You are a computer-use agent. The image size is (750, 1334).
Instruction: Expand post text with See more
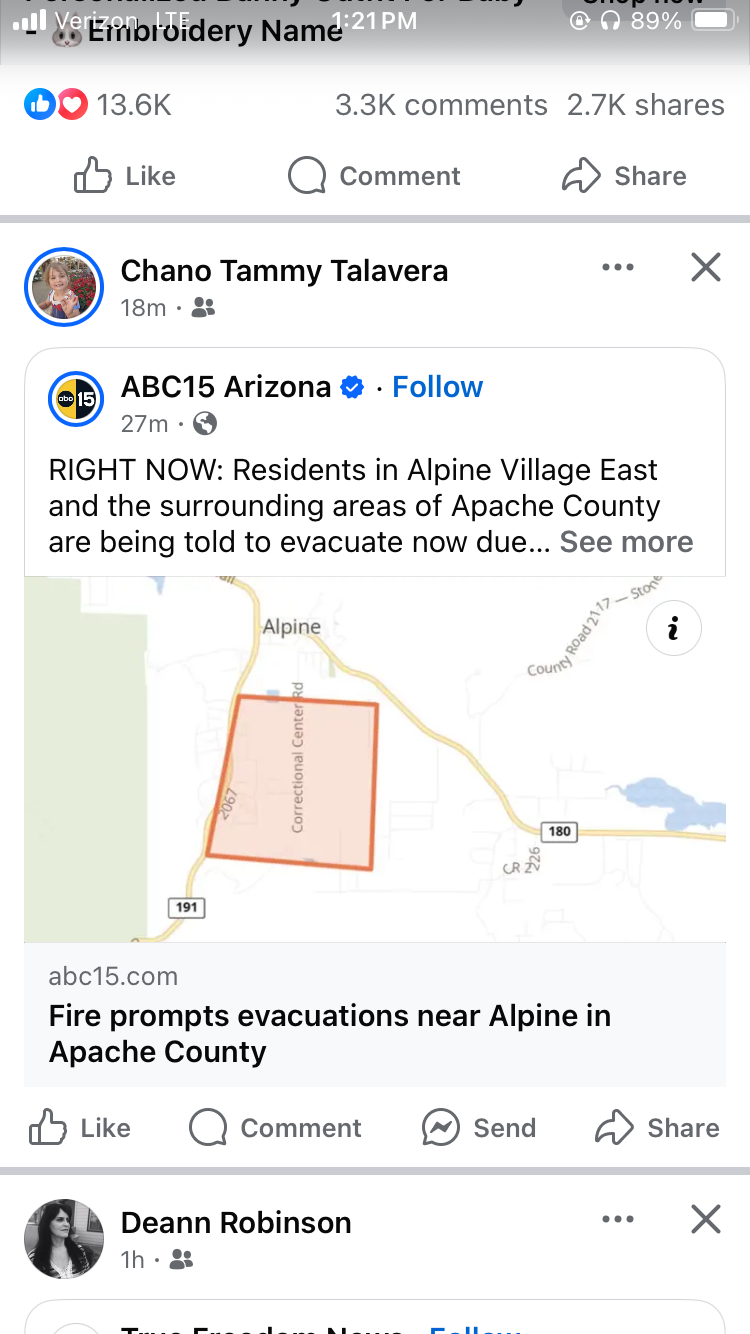[x=626, y=542]
